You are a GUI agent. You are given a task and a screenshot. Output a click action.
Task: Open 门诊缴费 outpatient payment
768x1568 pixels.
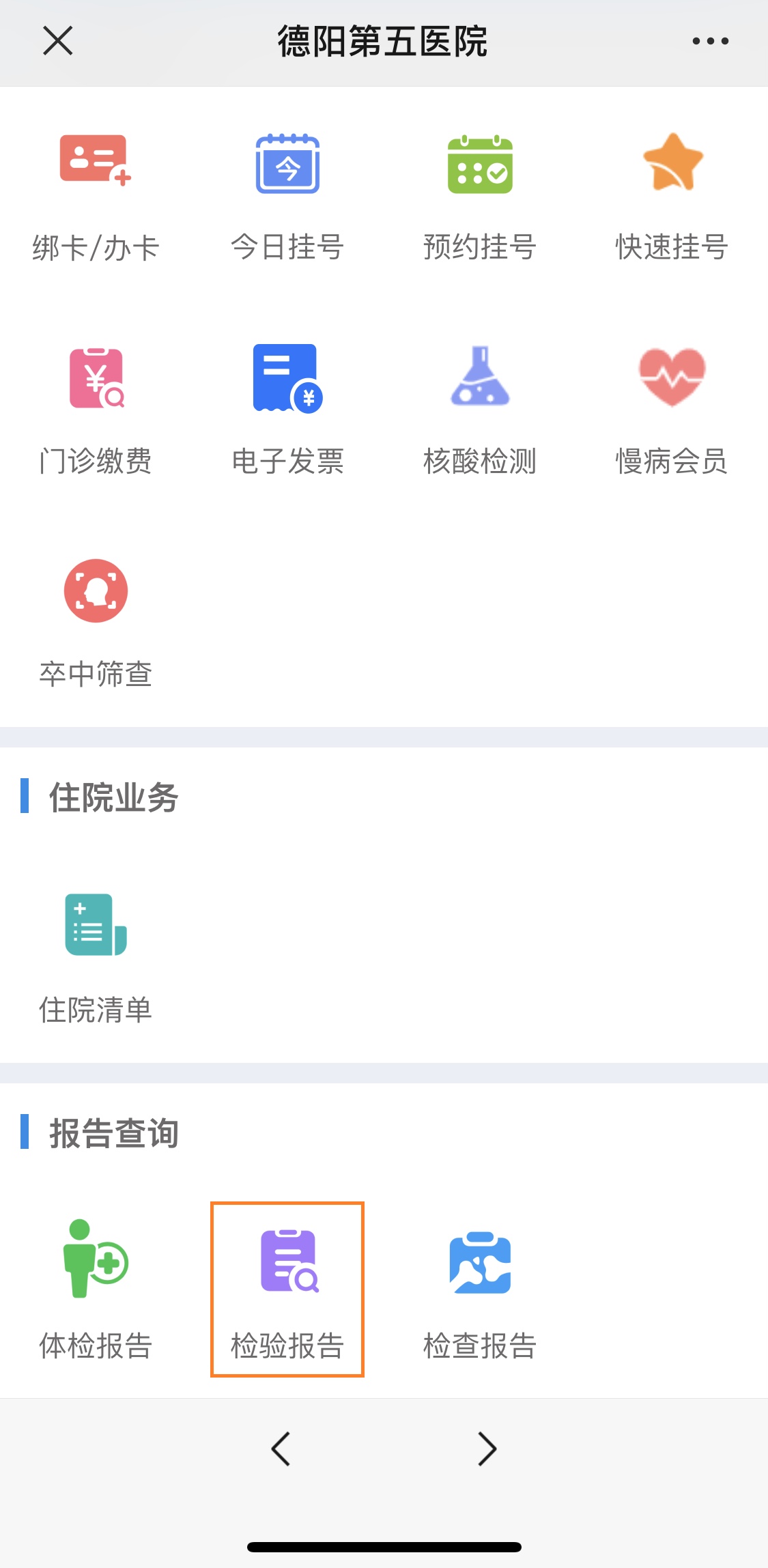pos(96,410)
